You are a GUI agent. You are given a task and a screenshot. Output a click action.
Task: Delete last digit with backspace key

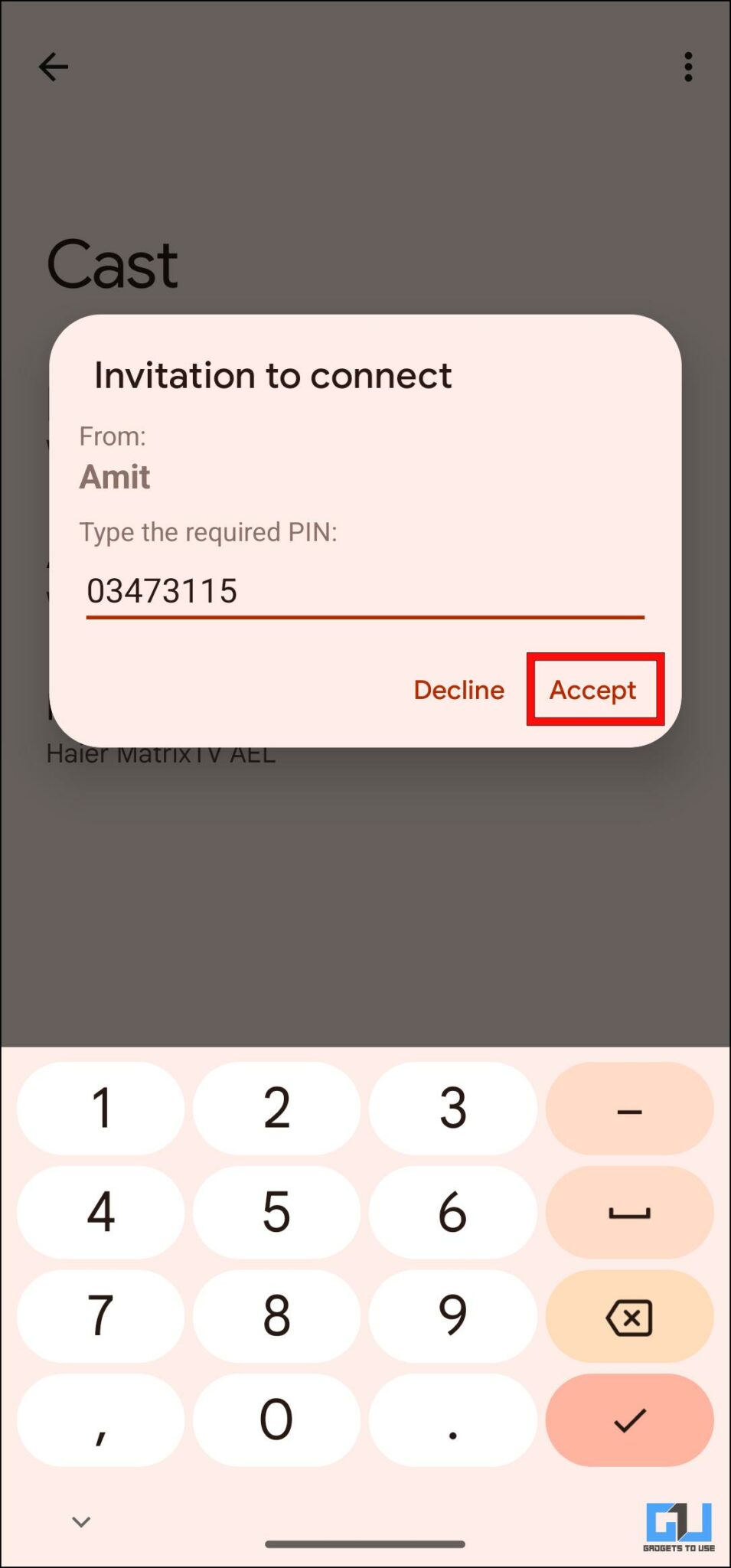pos(629,1316)
